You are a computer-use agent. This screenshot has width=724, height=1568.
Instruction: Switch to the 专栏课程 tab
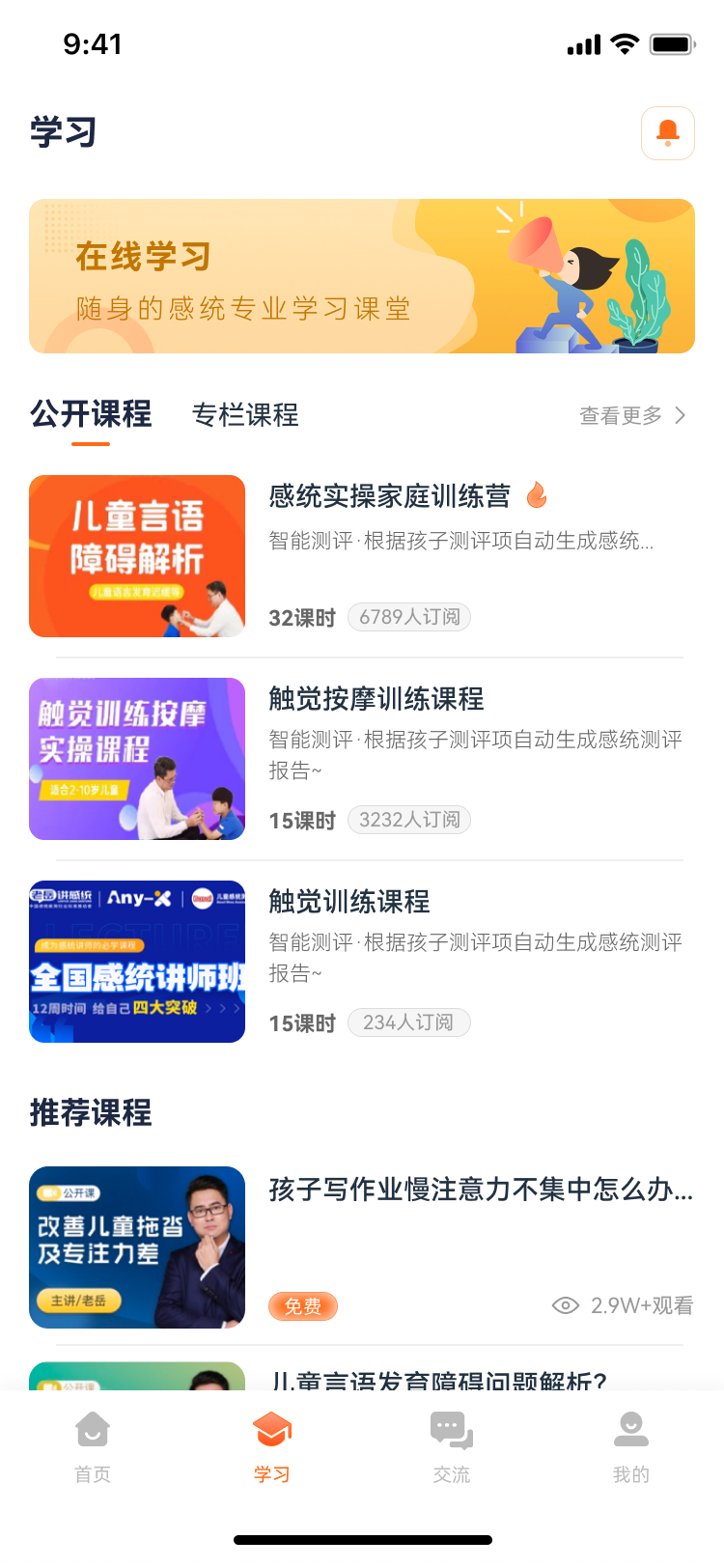245,415
